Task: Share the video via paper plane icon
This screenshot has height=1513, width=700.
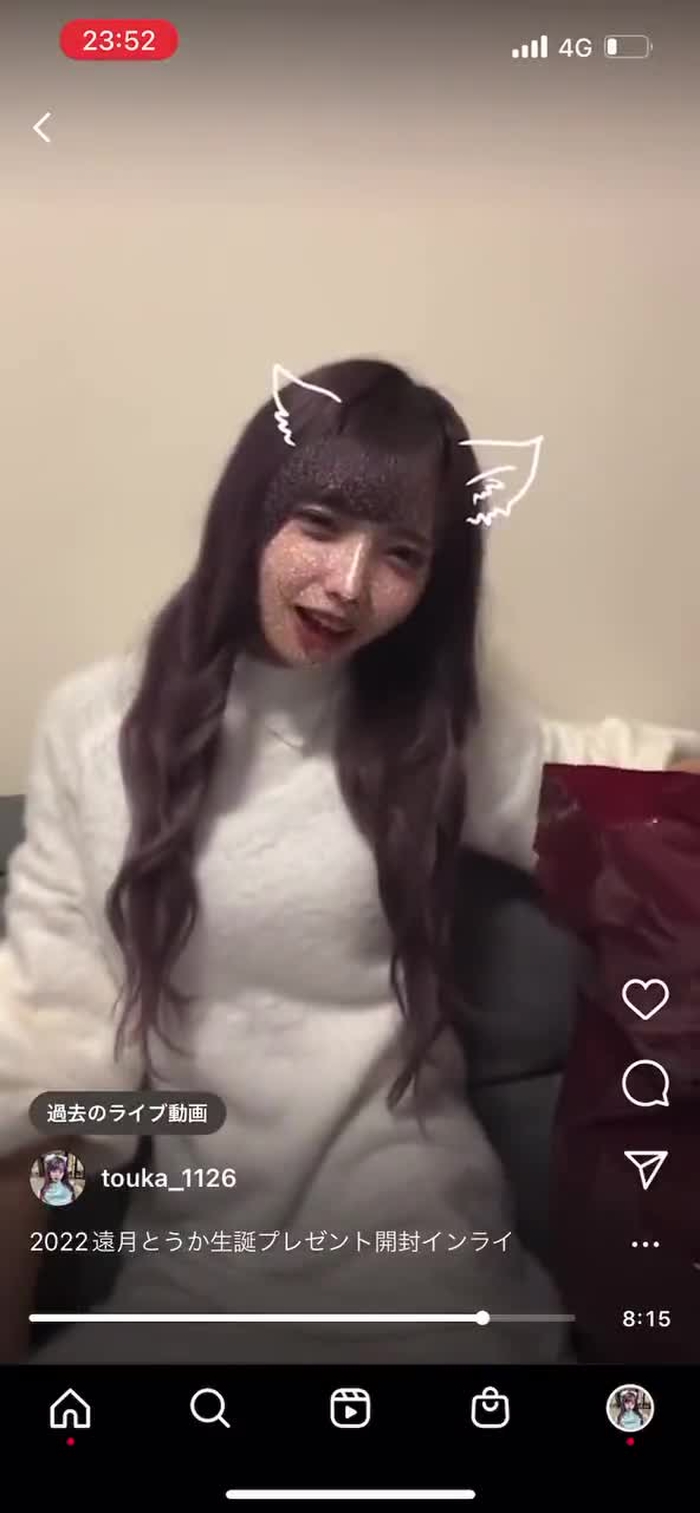Action: [645, 1168]
